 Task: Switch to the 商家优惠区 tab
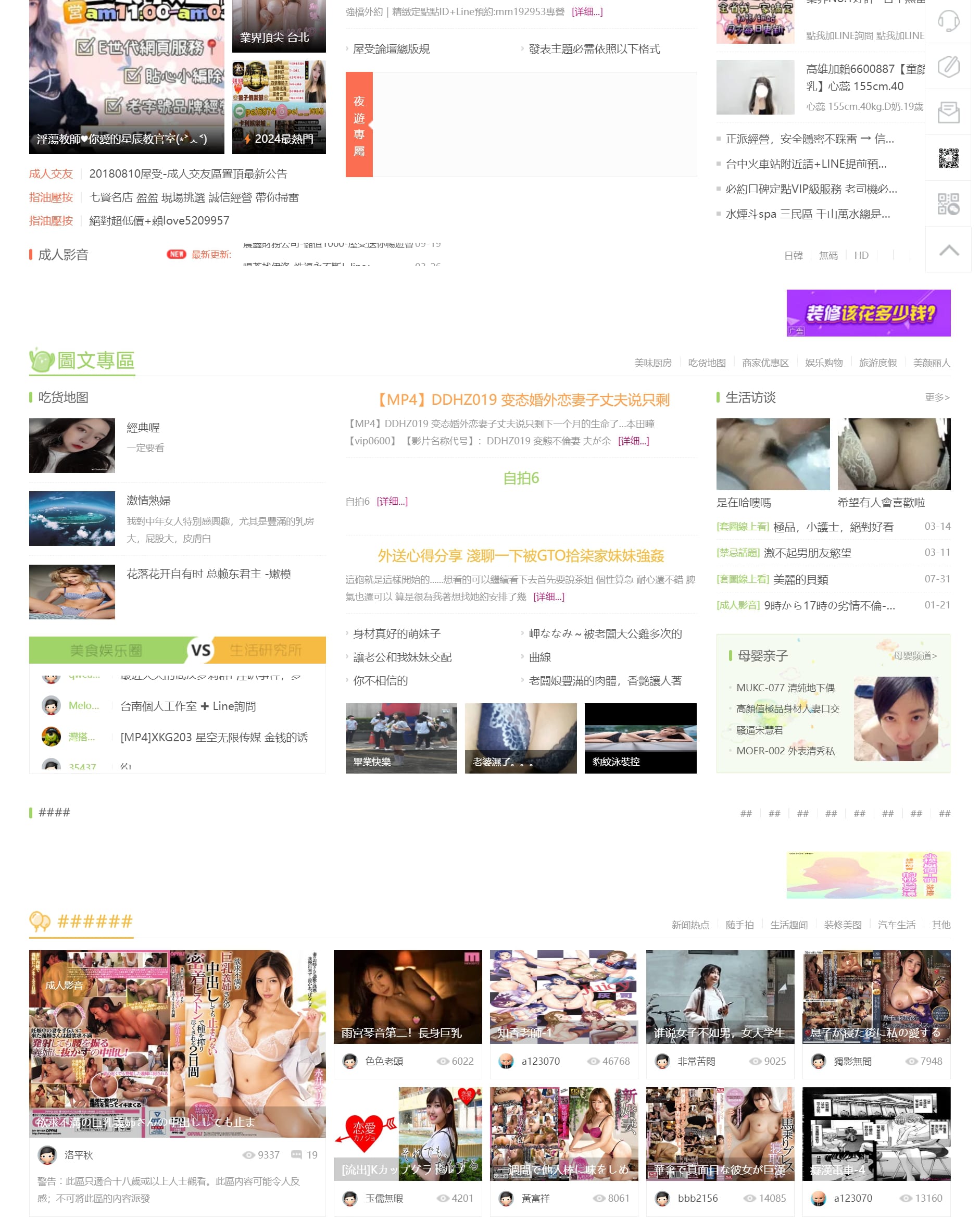click(765, 363)
